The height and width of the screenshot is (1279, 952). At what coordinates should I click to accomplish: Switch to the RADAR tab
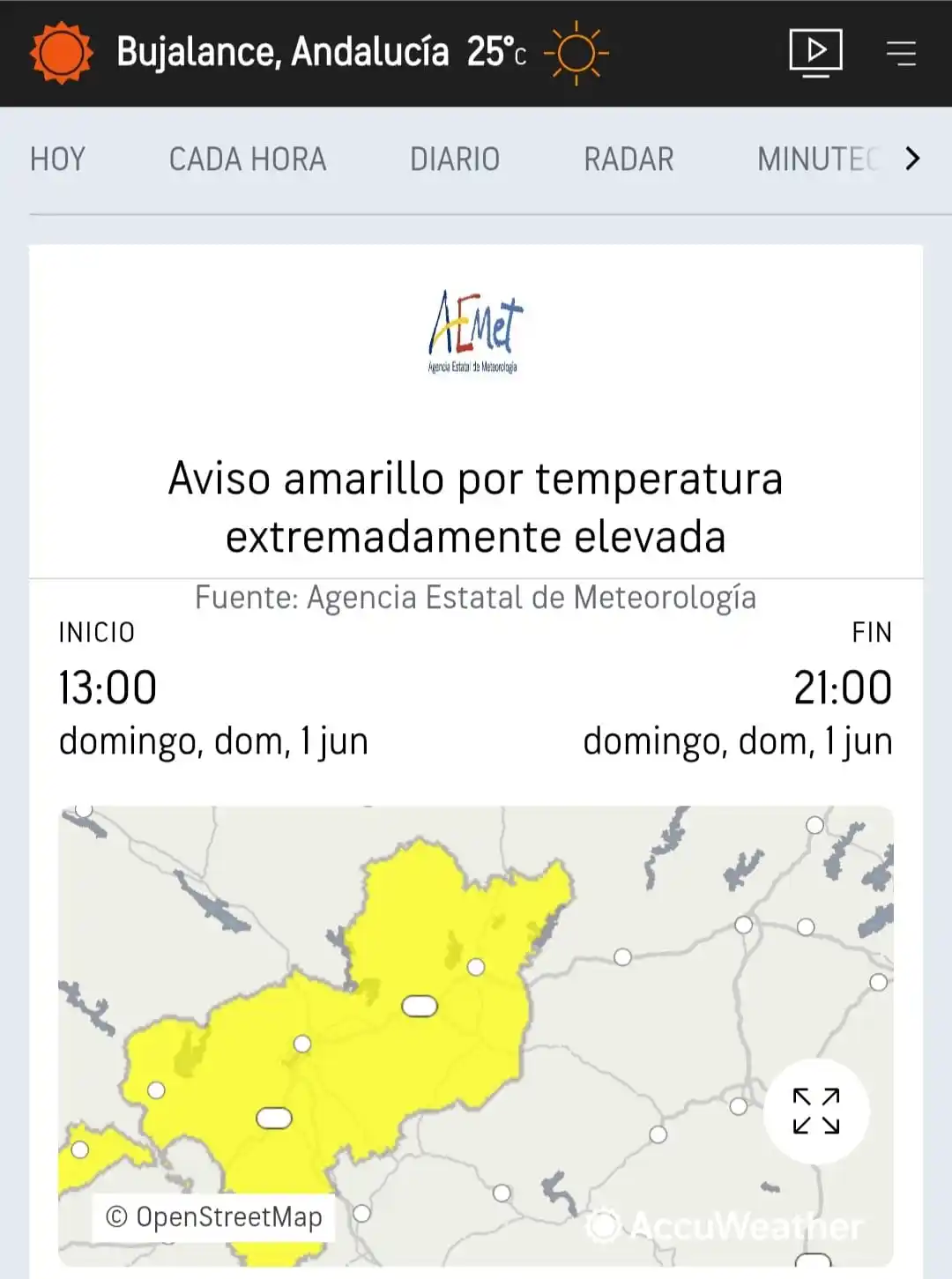pos(628,160)
